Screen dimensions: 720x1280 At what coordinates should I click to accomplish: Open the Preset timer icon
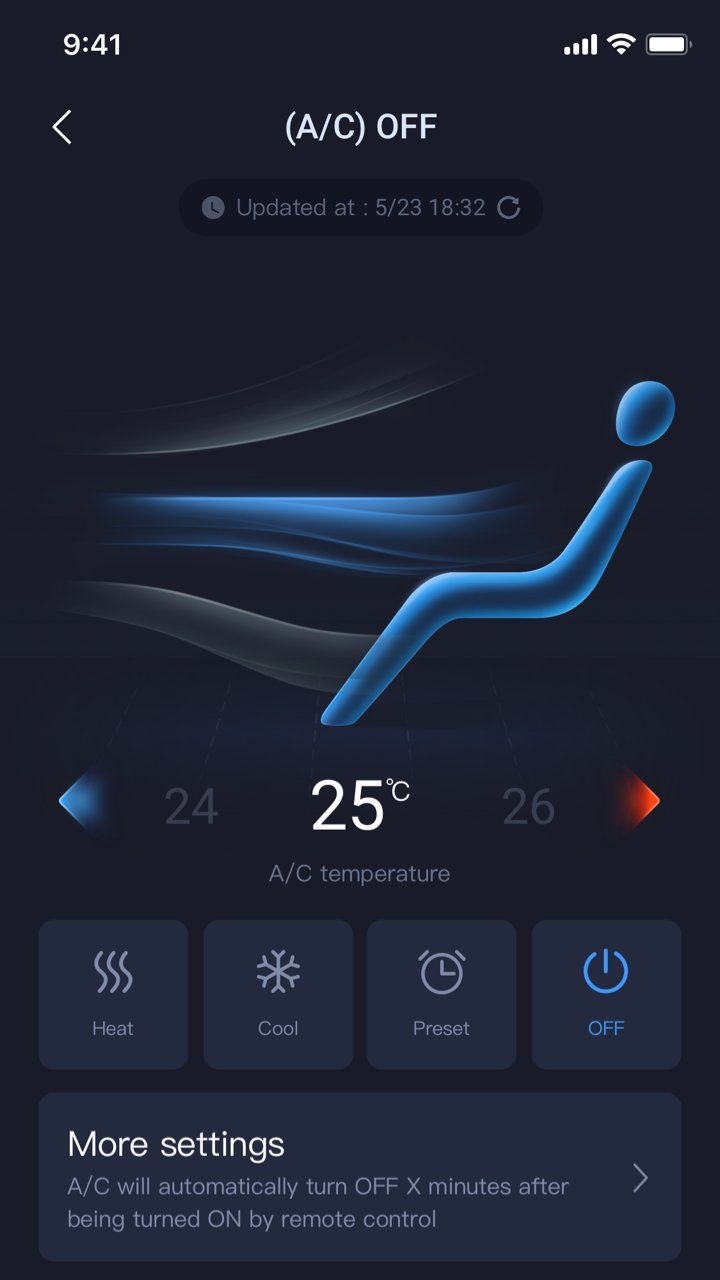click(441, 972)
